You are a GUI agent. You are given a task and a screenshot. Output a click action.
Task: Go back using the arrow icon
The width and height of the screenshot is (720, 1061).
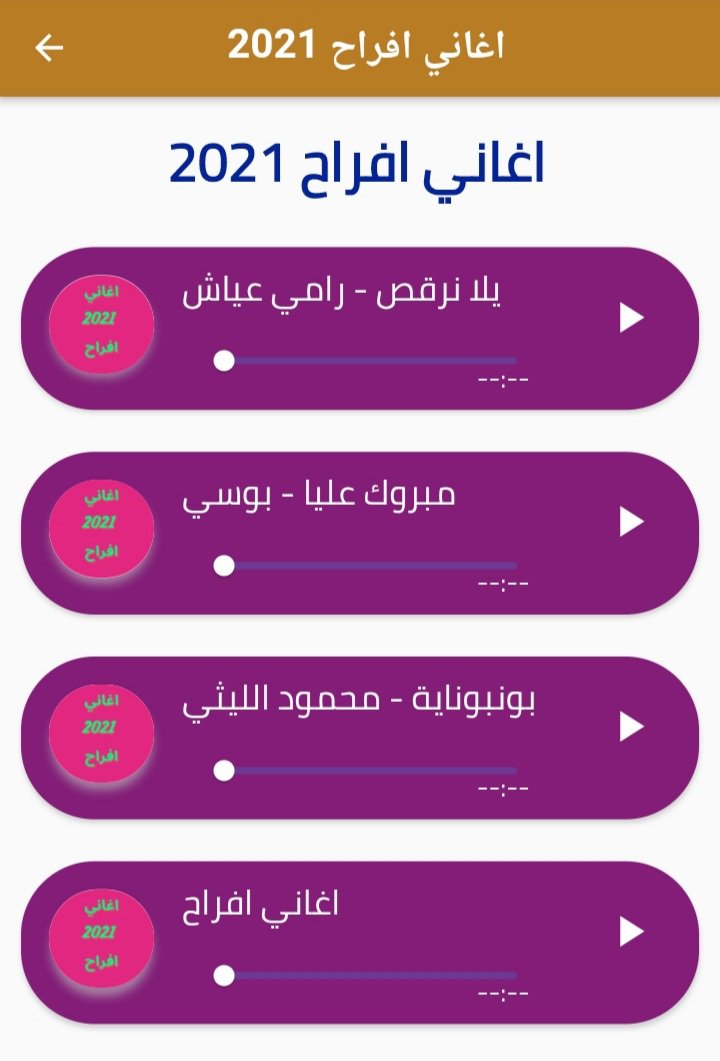[49, 48]
